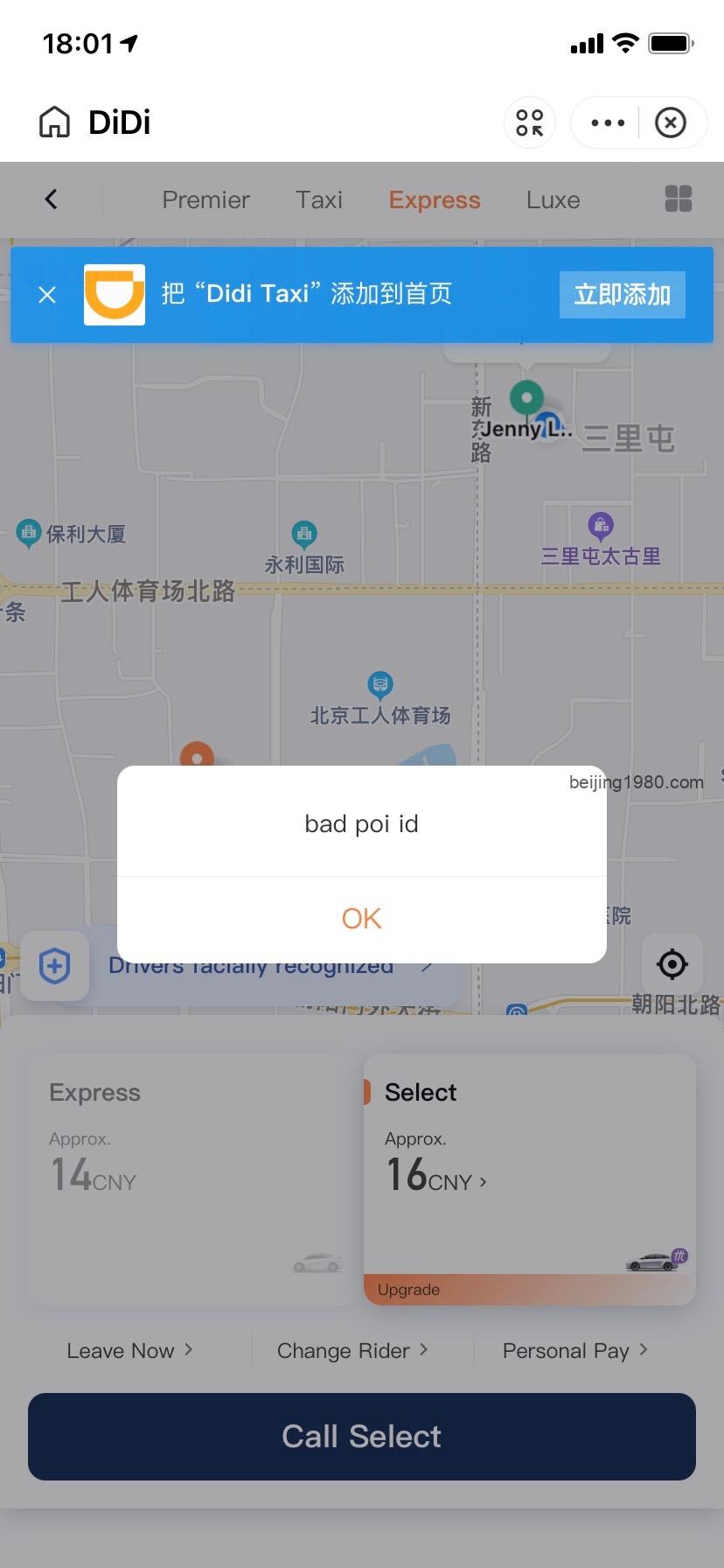Tap OK on the bad poi id dialog
Screen dimensions: 724x1568
(x=361, y=919)
